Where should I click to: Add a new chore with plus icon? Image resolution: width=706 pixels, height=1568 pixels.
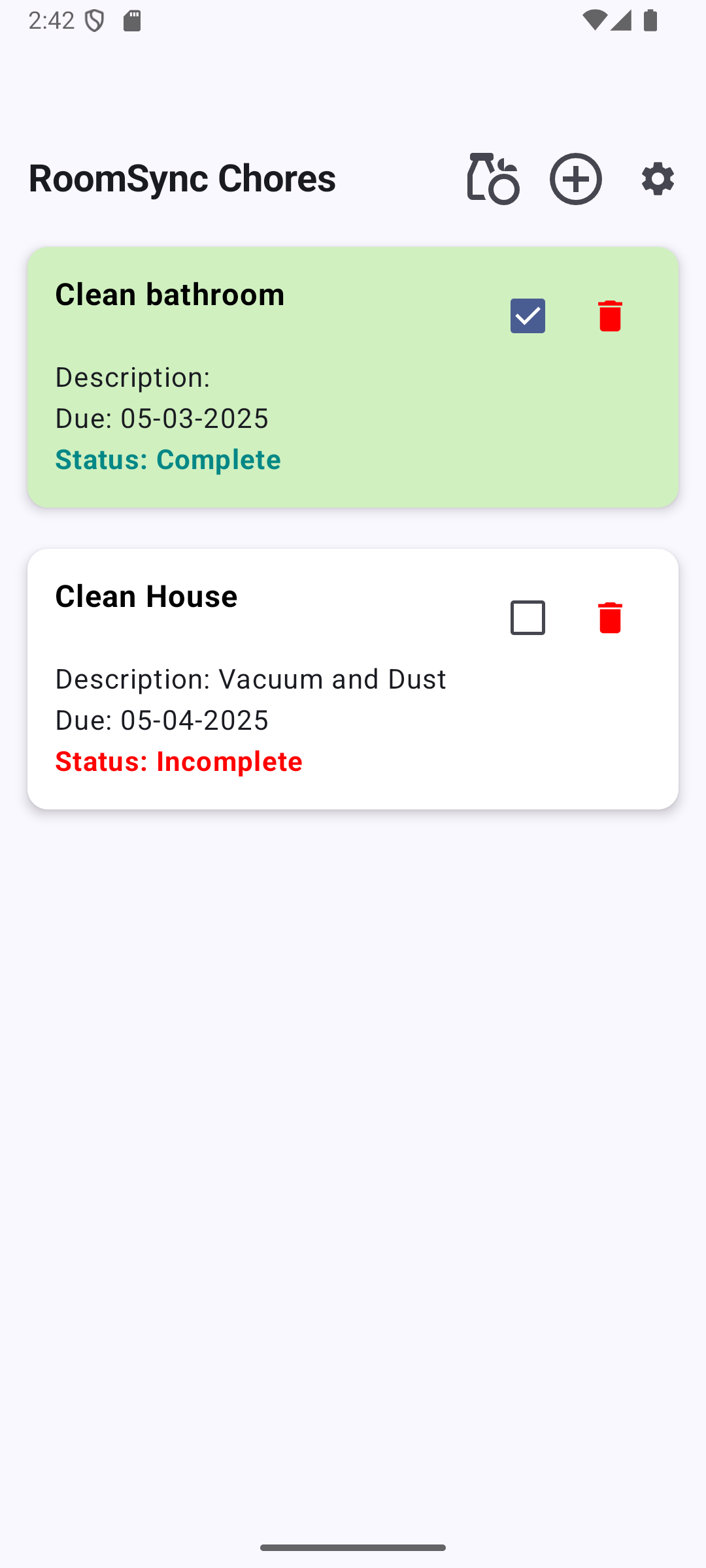(575, 179)
